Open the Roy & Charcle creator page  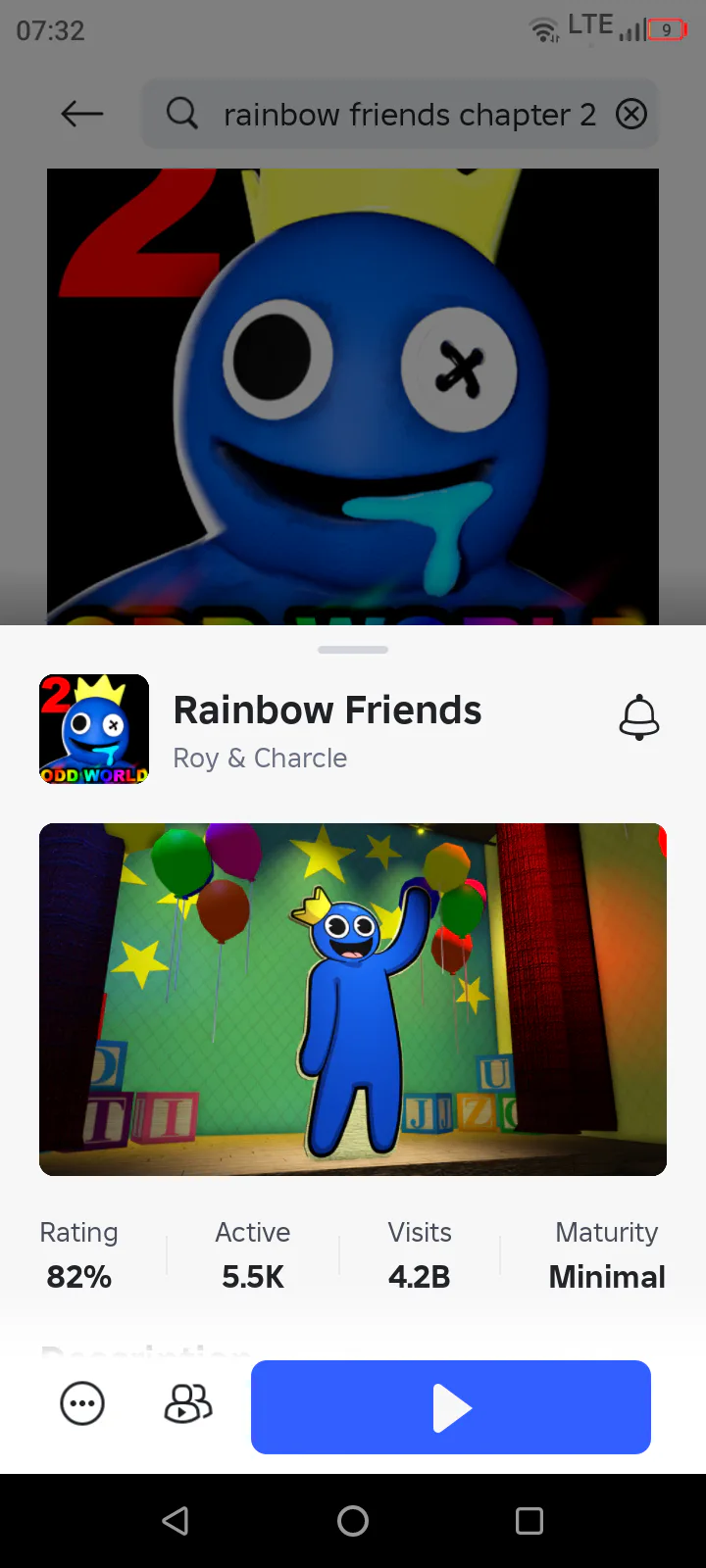click(x=260, y=759)
